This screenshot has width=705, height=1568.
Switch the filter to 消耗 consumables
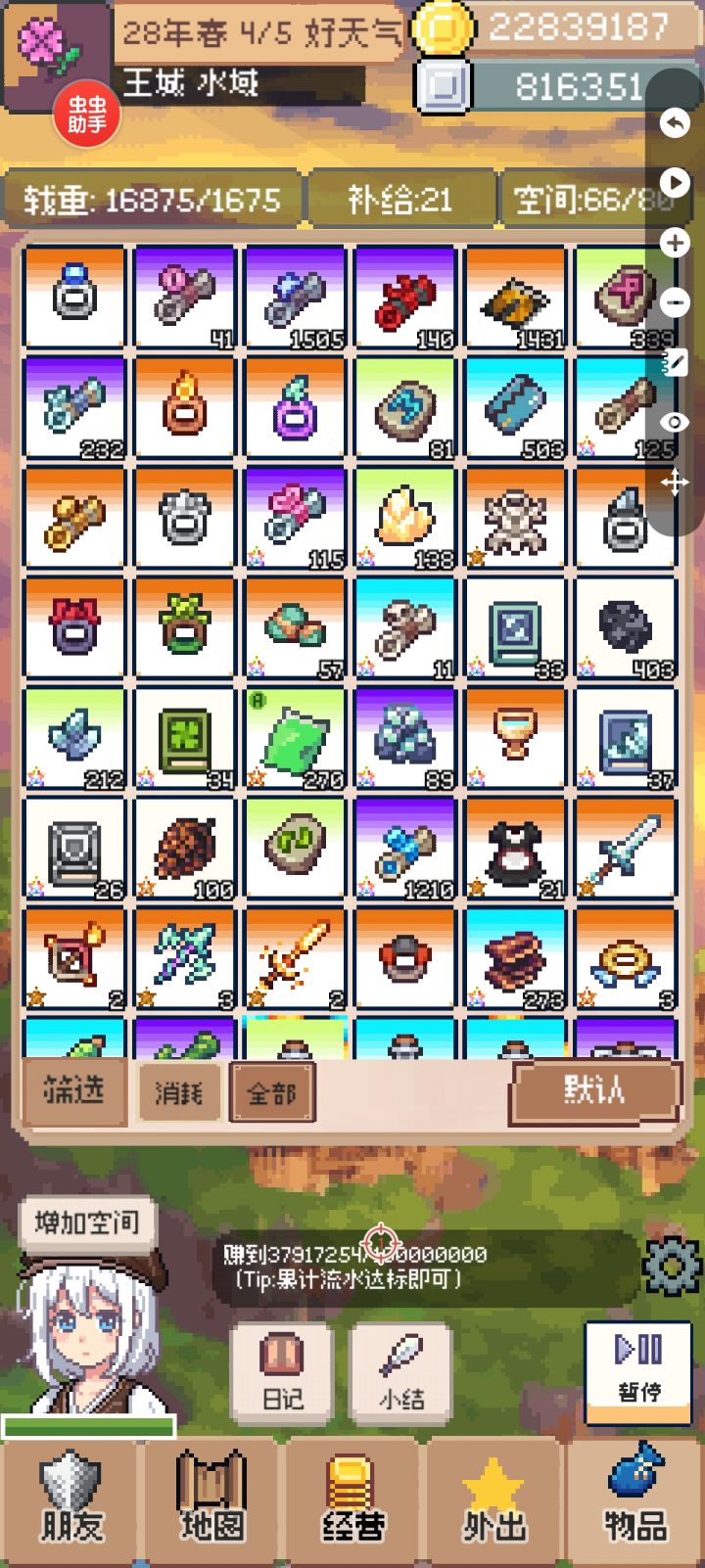(x=178, y=1092)
